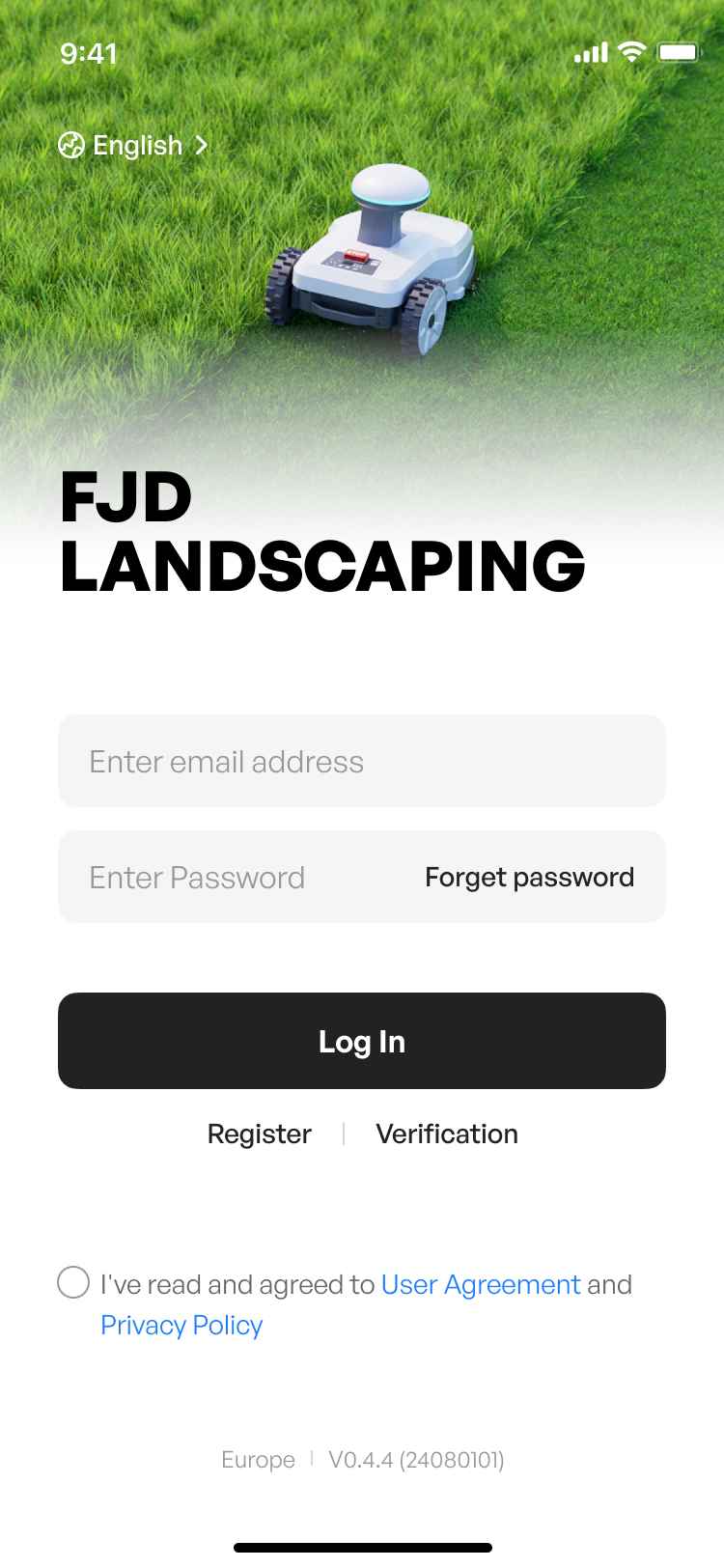Tap the Enter Password field
The width and height of the screenshot is (724, 1568).
[x=232, y=878]
